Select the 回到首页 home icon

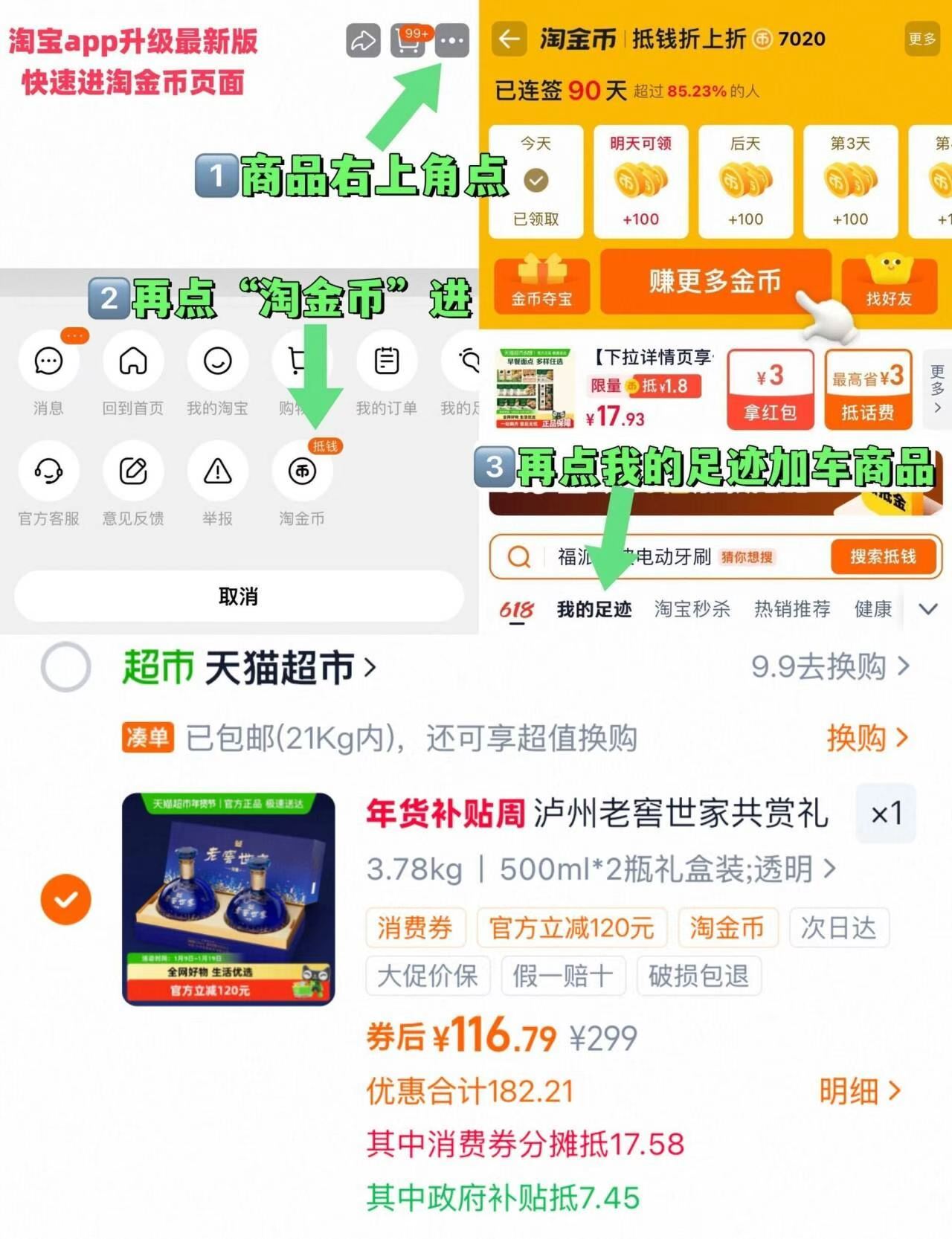(x=133, y=362)
